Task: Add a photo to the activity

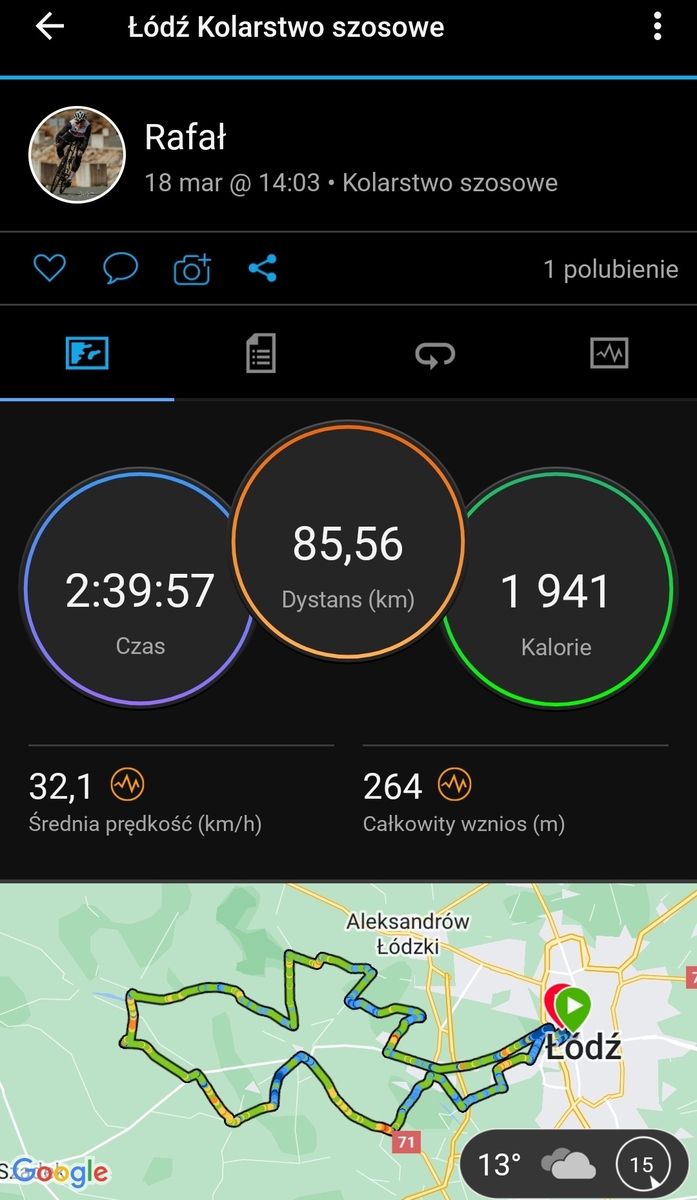Action: (192, 268)
